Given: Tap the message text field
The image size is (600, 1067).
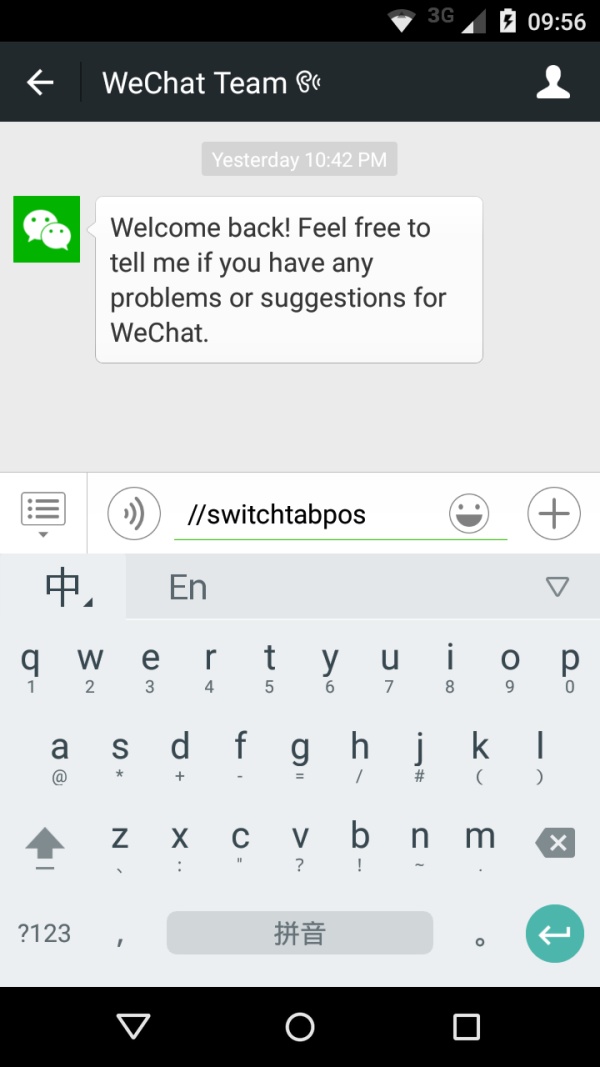Looking at the screenshot, I should (310, 515).
